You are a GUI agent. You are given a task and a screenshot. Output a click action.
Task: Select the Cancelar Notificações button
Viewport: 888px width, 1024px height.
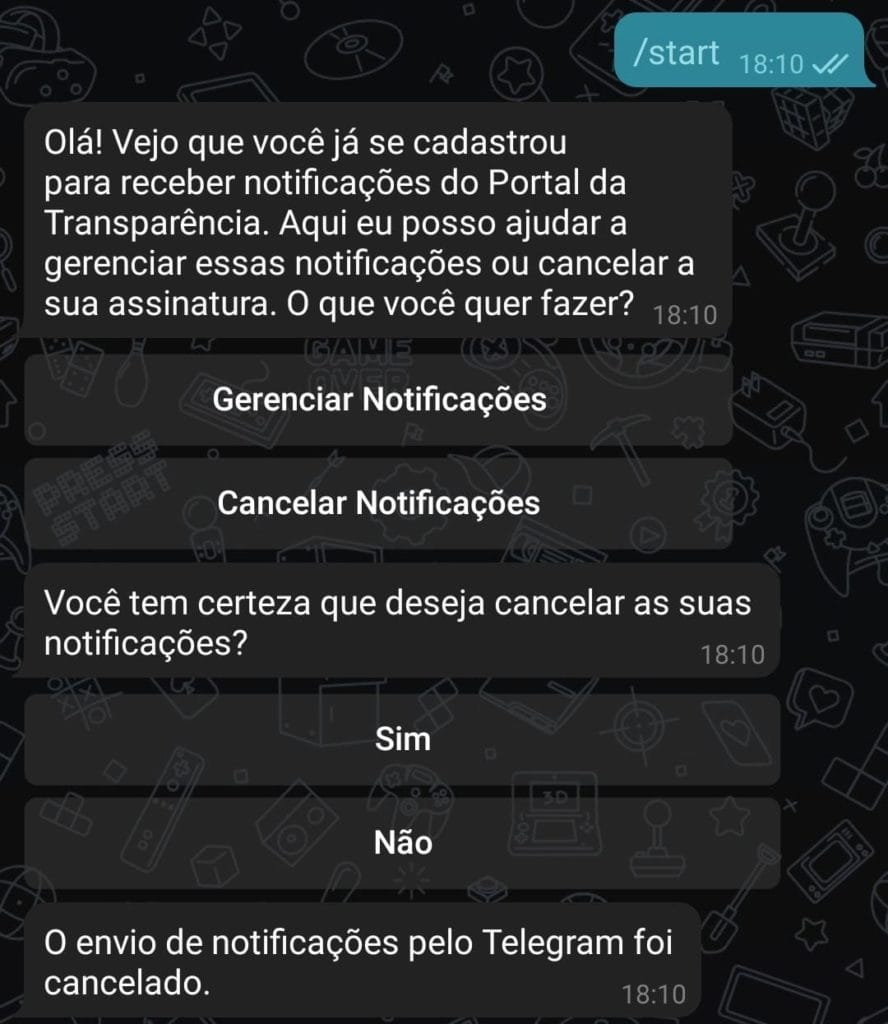379,503
